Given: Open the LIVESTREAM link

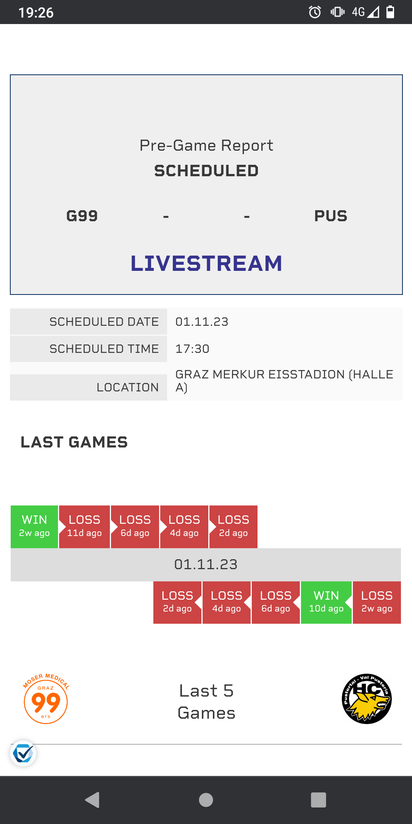Looking at the screenshot, I should pos(206,263).
